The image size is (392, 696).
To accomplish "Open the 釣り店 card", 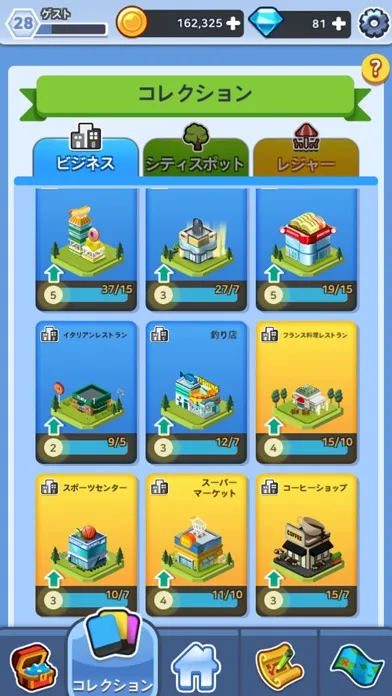I will [196, 392].
